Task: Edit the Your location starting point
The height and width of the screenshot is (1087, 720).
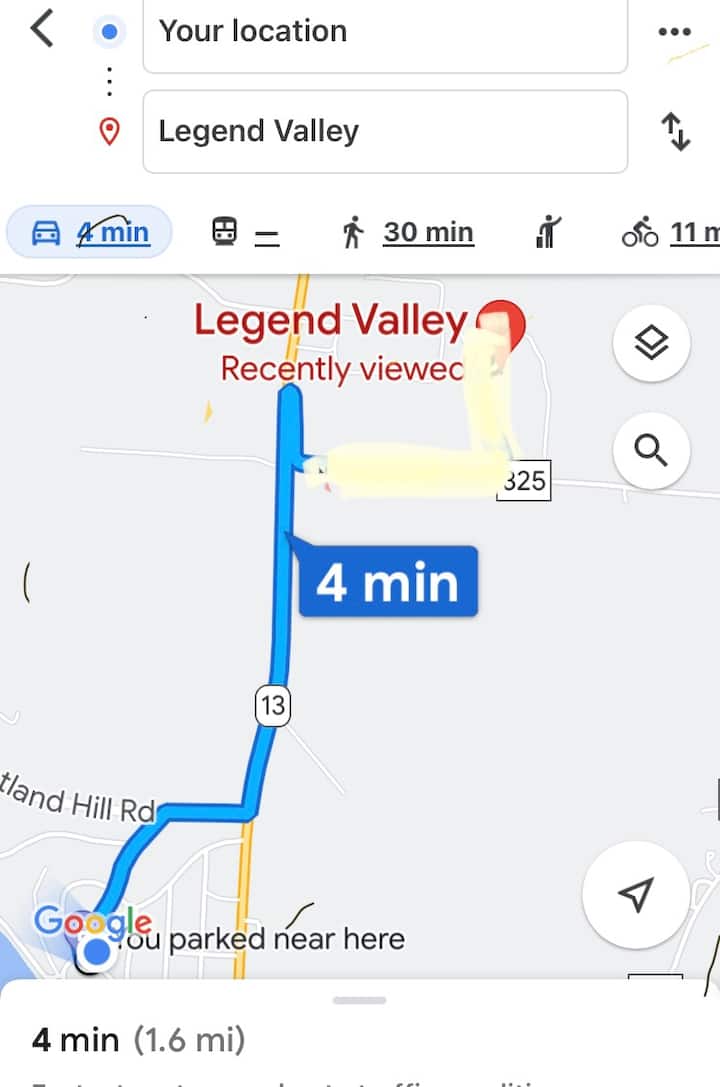Action: pos(385,32)
